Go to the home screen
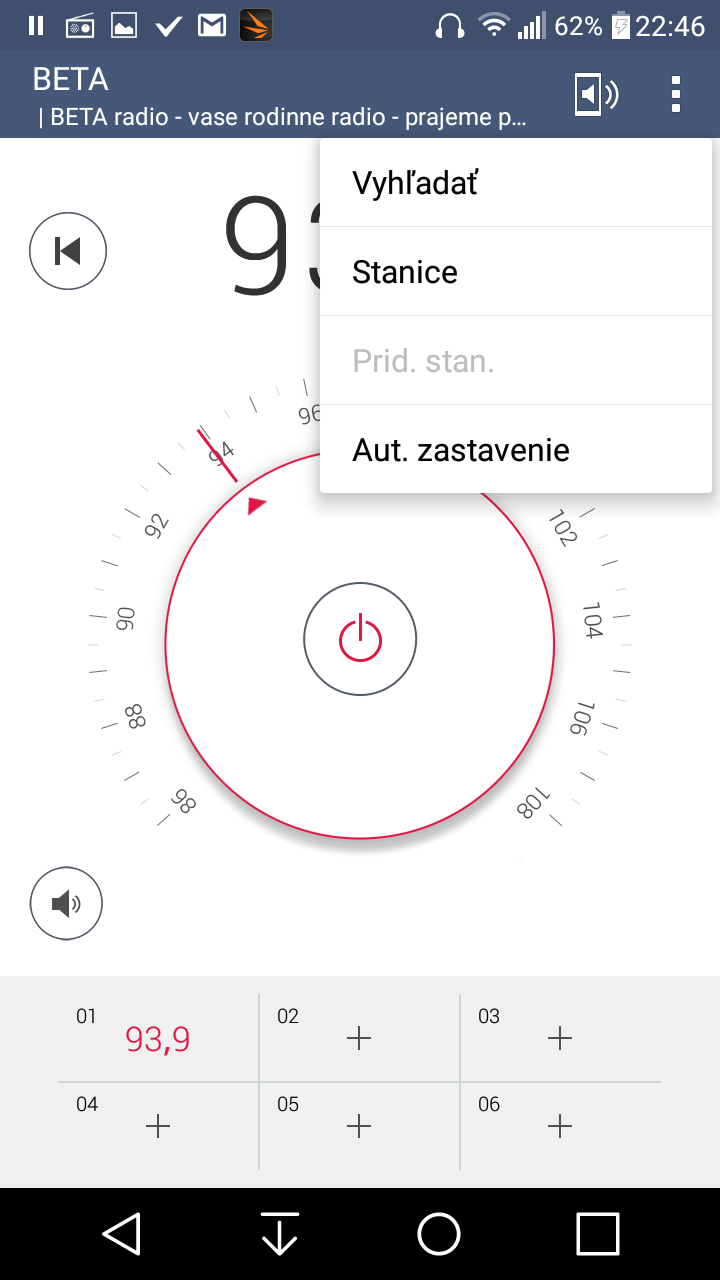Image resolution: width=720 pixels, height=1280 pixels. pyautogui.click(x=439, y=1234)
